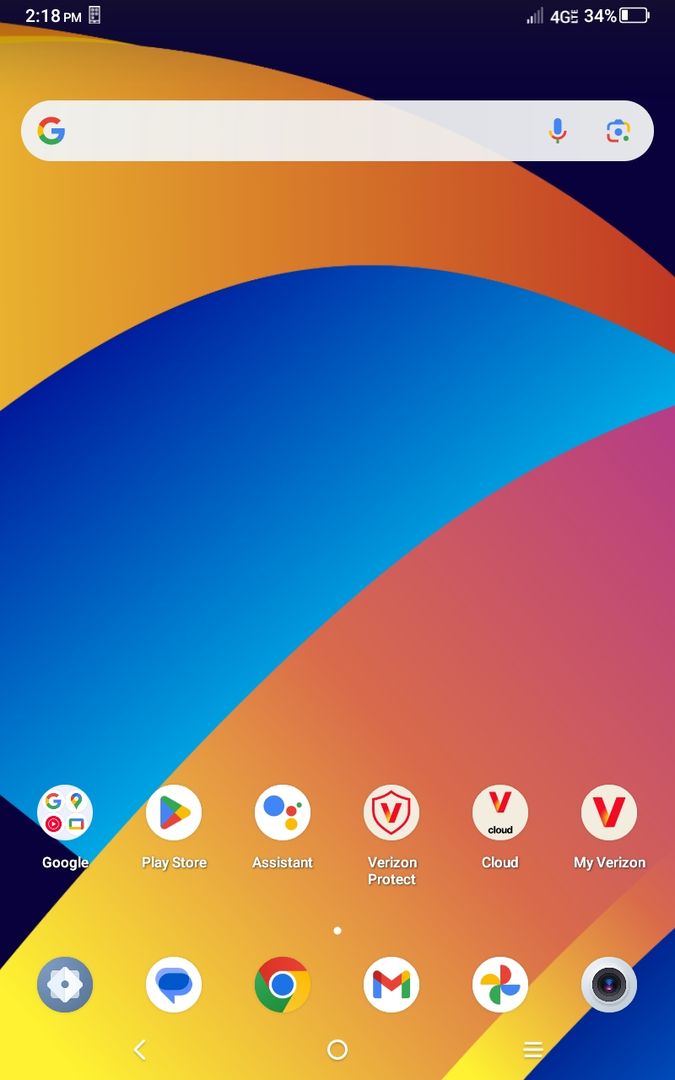Viewport: 675px width, 1080px height.
Task: Open Google Lens camera search
Action: (x=618, y=131)
